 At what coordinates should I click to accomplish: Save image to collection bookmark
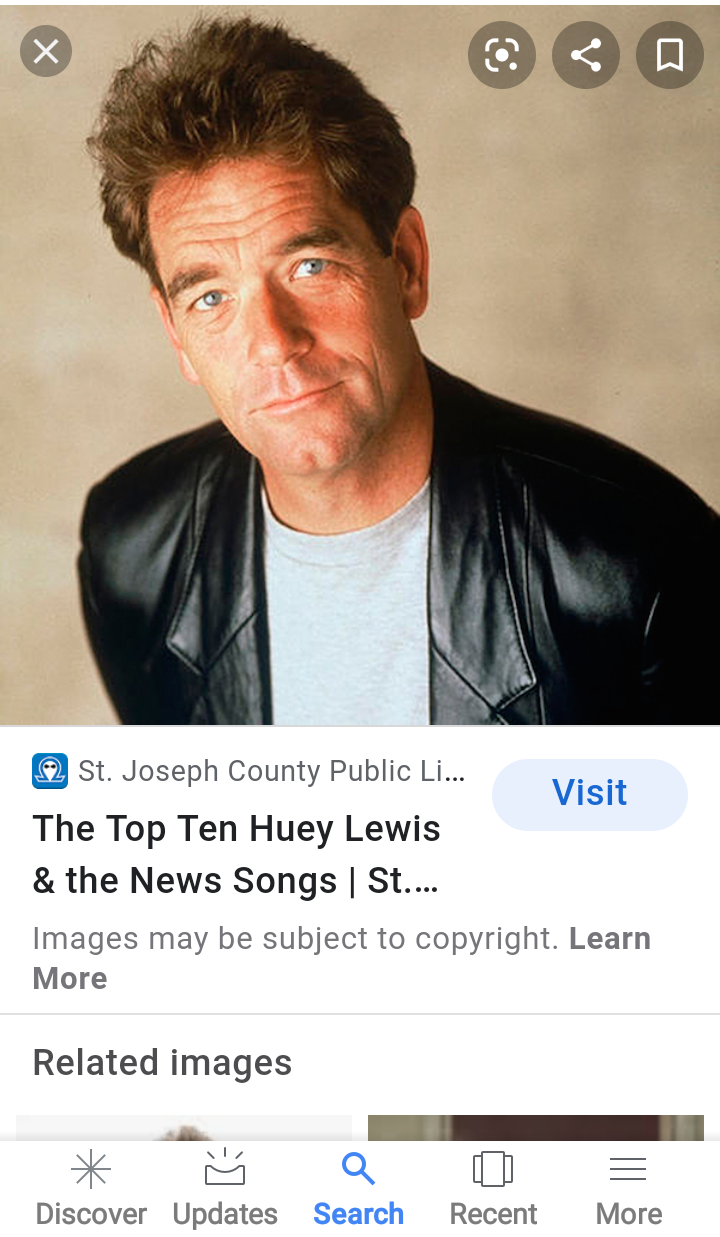pyautogui.click(x=669, y=54)
